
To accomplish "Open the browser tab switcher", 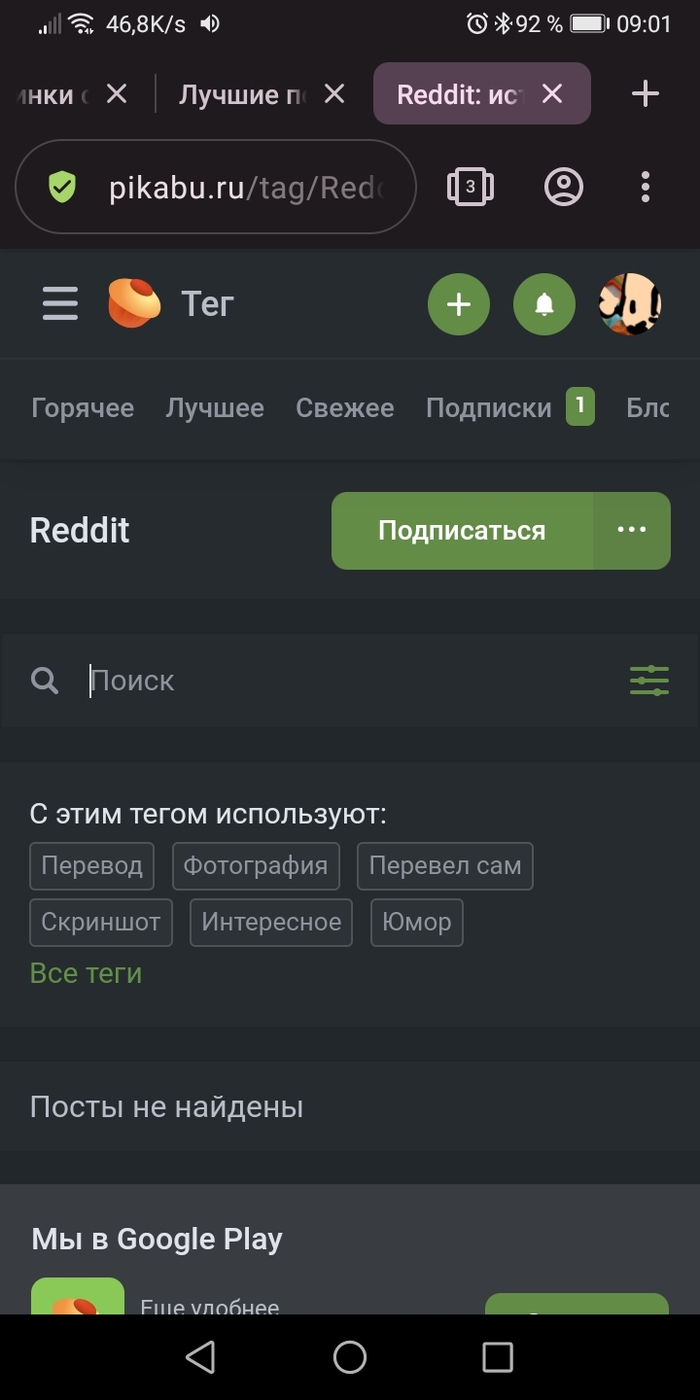I will 470,186.
